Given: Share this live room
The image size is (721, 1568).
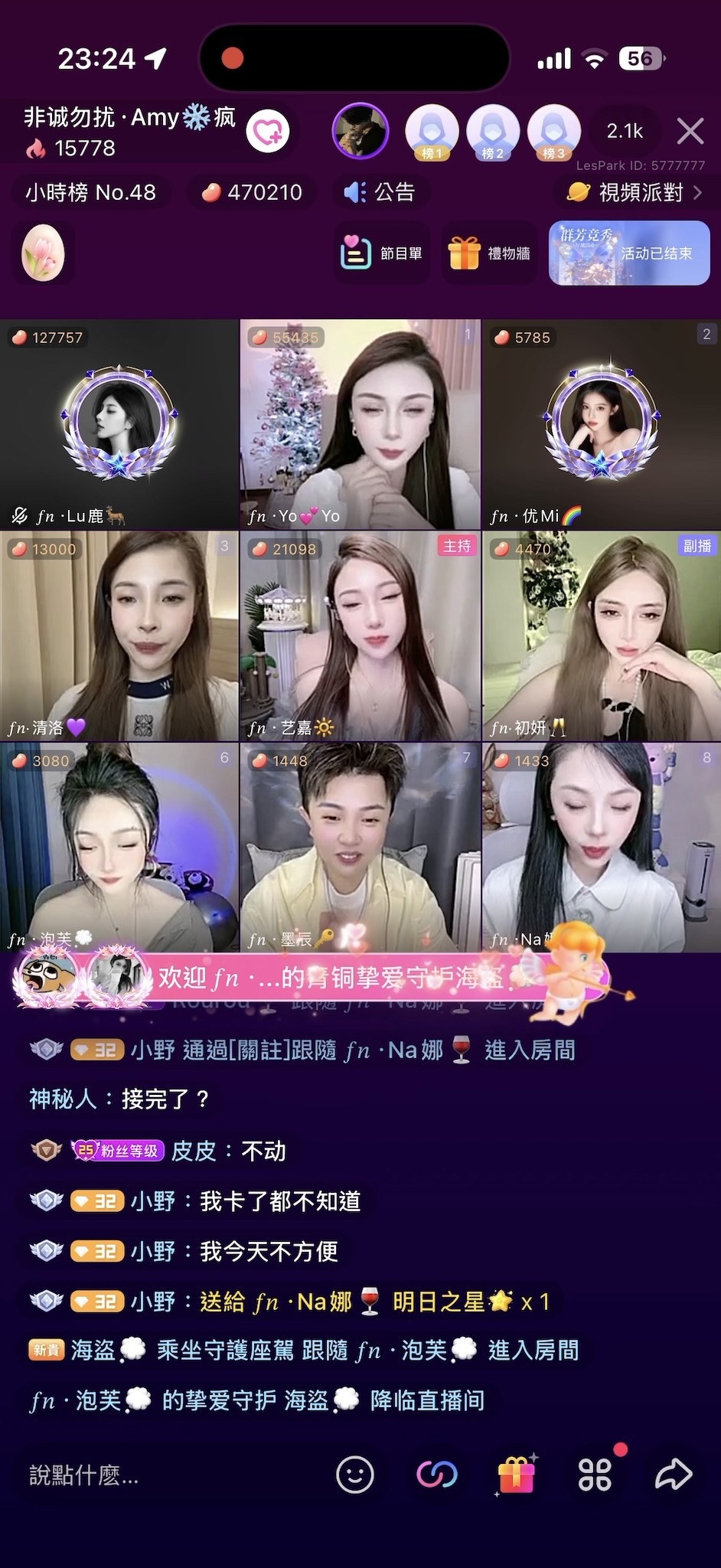Looking at the screenshot, I should click(x=674, y=1475).
